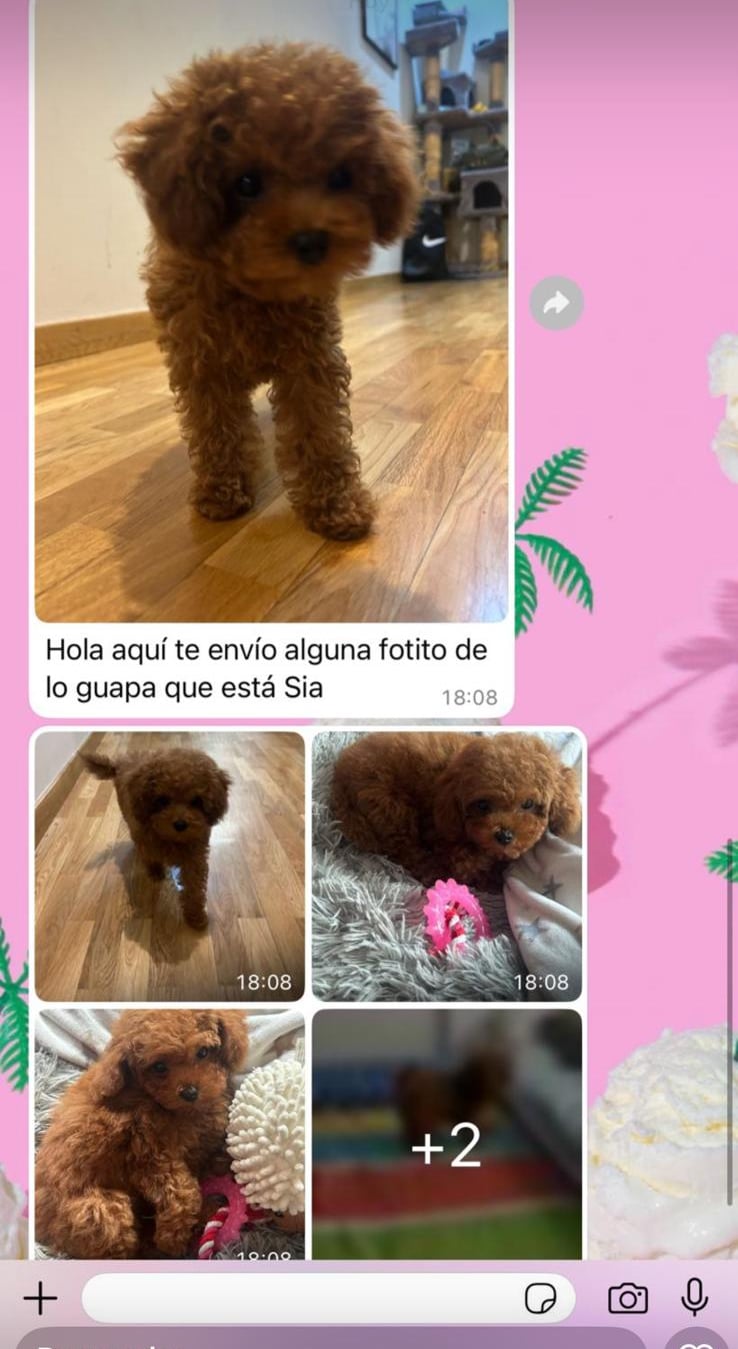The image size is (738, 1349).
Task: Forward the large puppy photo message
Action: [556, 303]
